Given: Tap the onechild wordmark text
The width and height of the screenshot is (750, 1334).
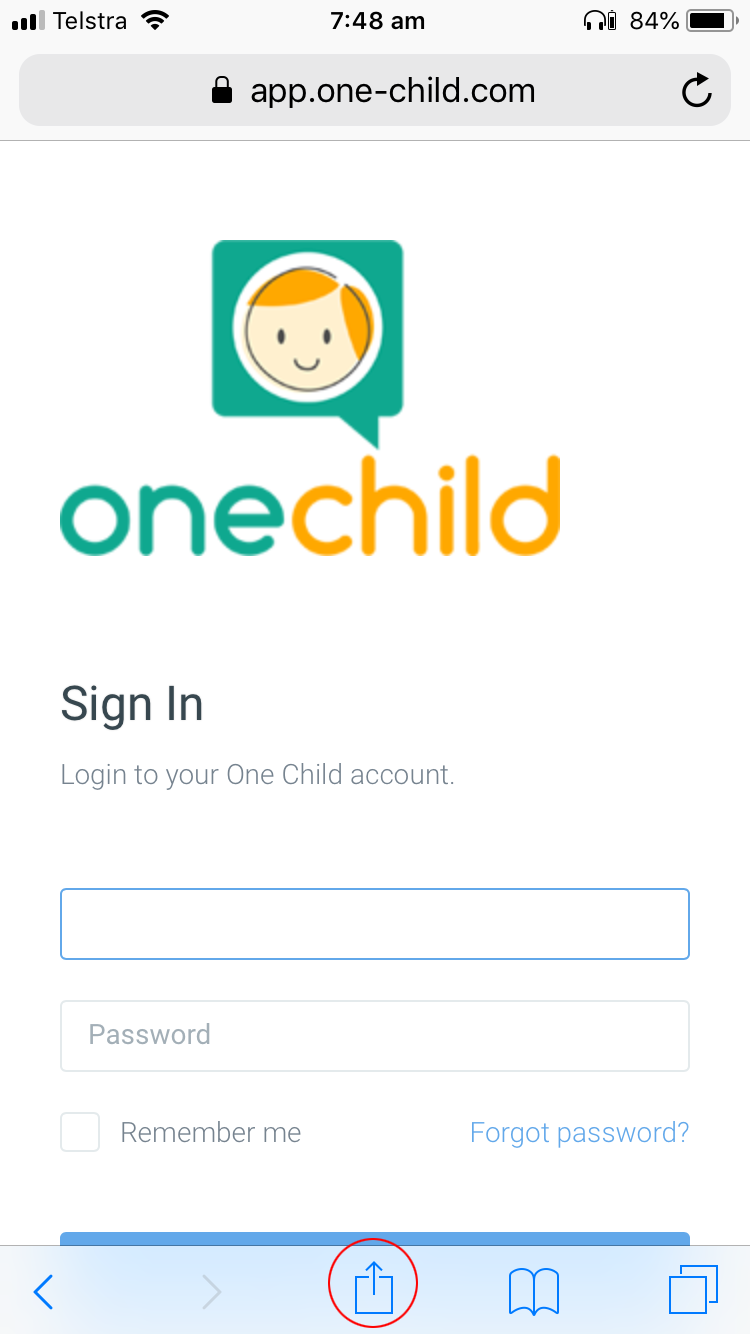Looking at the screenshot, I should pos(310,510).
